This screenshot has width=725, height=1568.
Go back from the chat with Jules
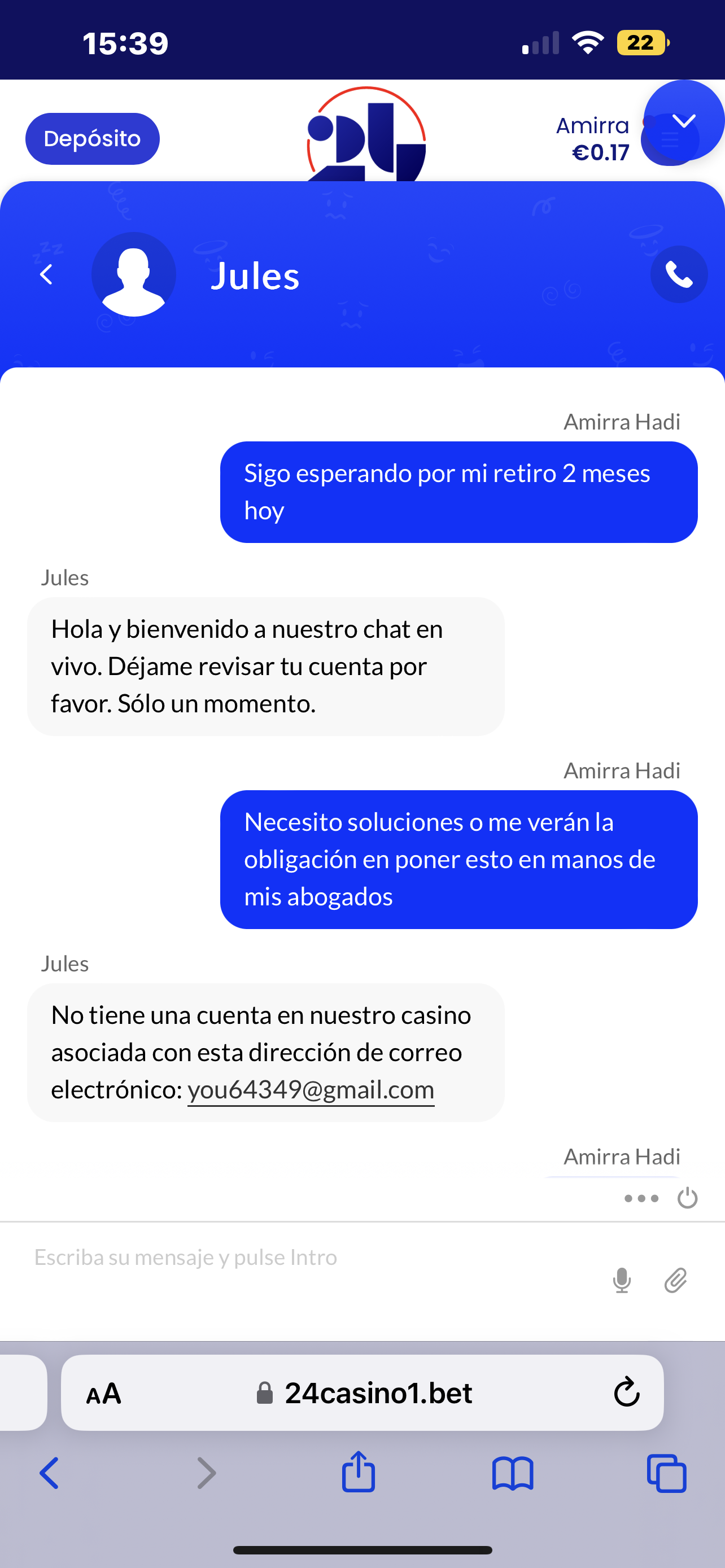coord(46,274)
